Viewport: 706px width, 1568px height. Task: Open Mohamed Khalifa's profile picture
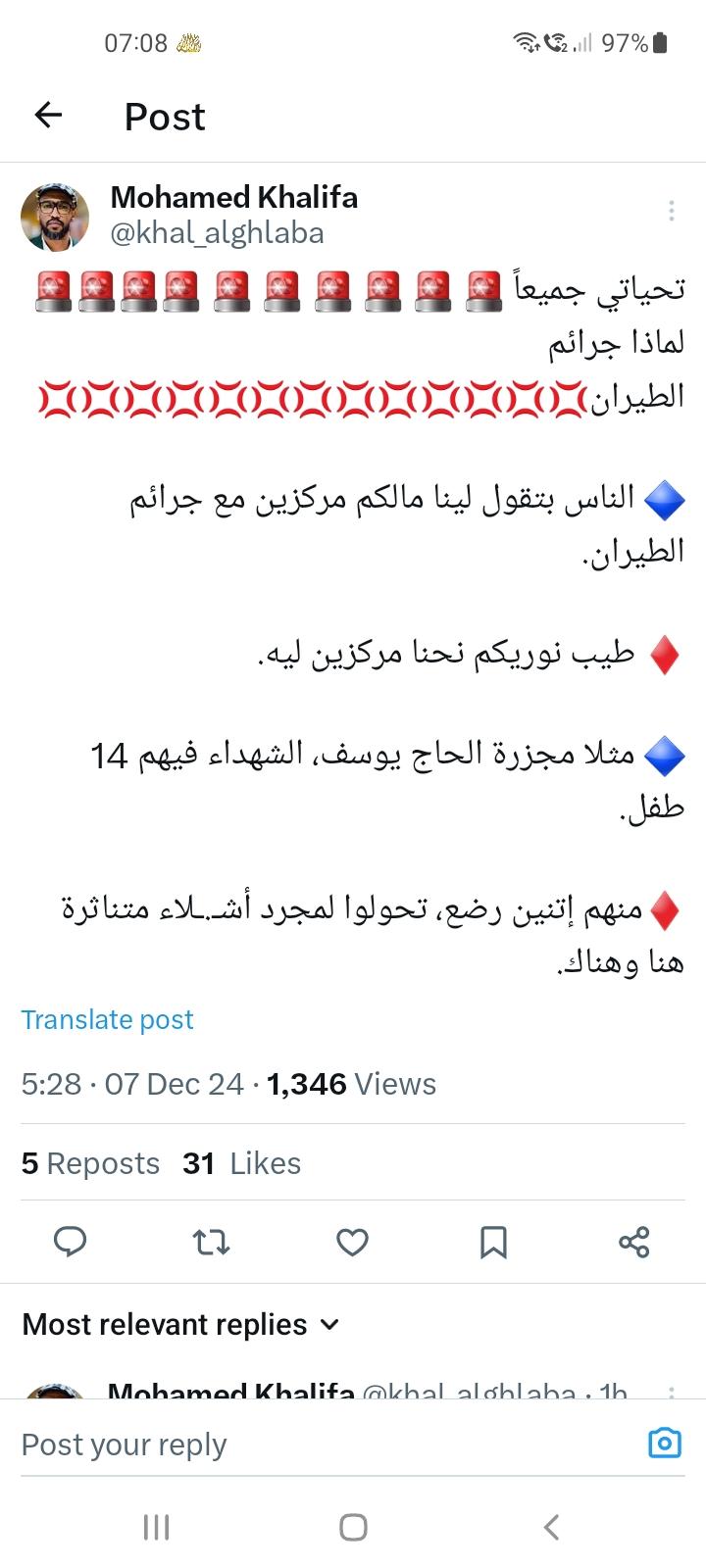tap(55, 216)
